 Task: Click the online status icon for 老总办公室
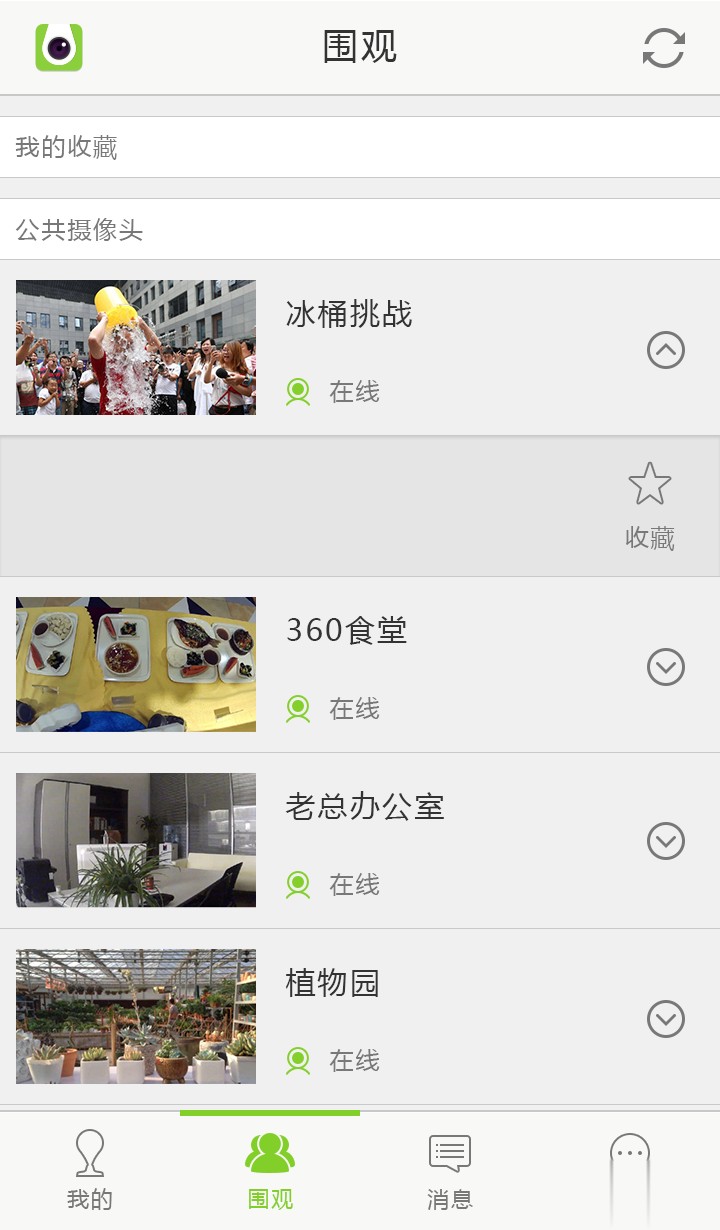[x=298, y=885]
